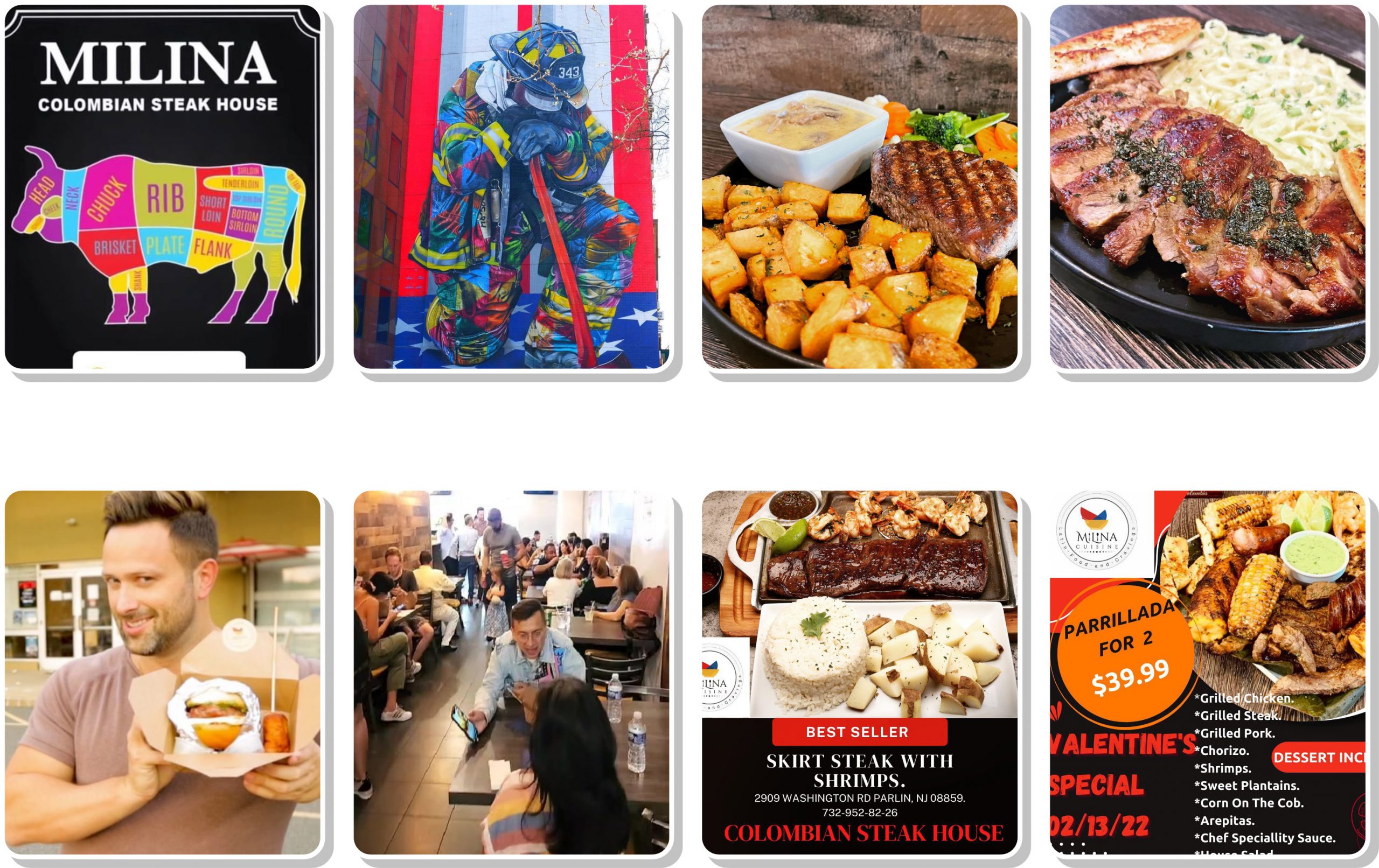
Task: View the firefighter mural photo
Action: (511, 187)
